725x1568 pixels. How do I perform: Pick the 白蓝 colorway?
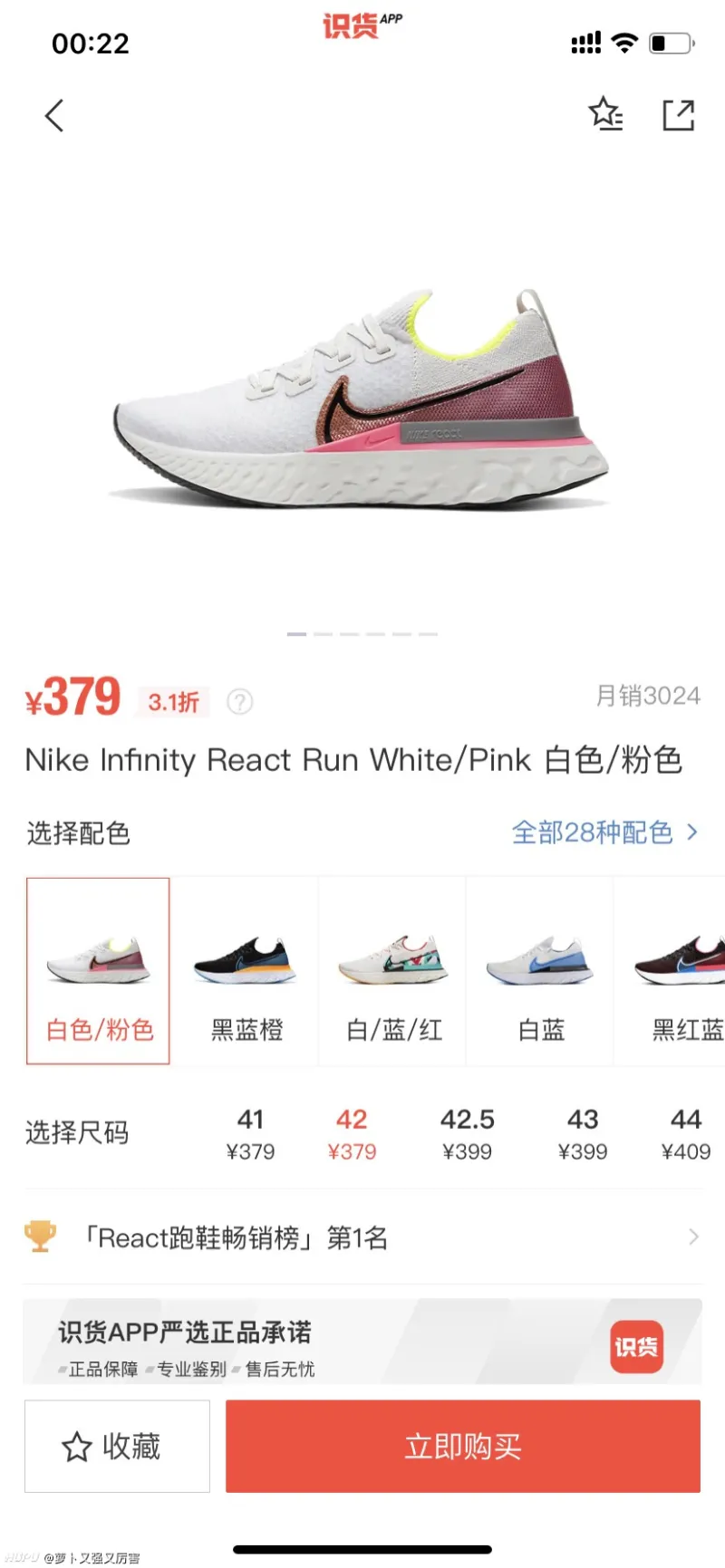541,971
